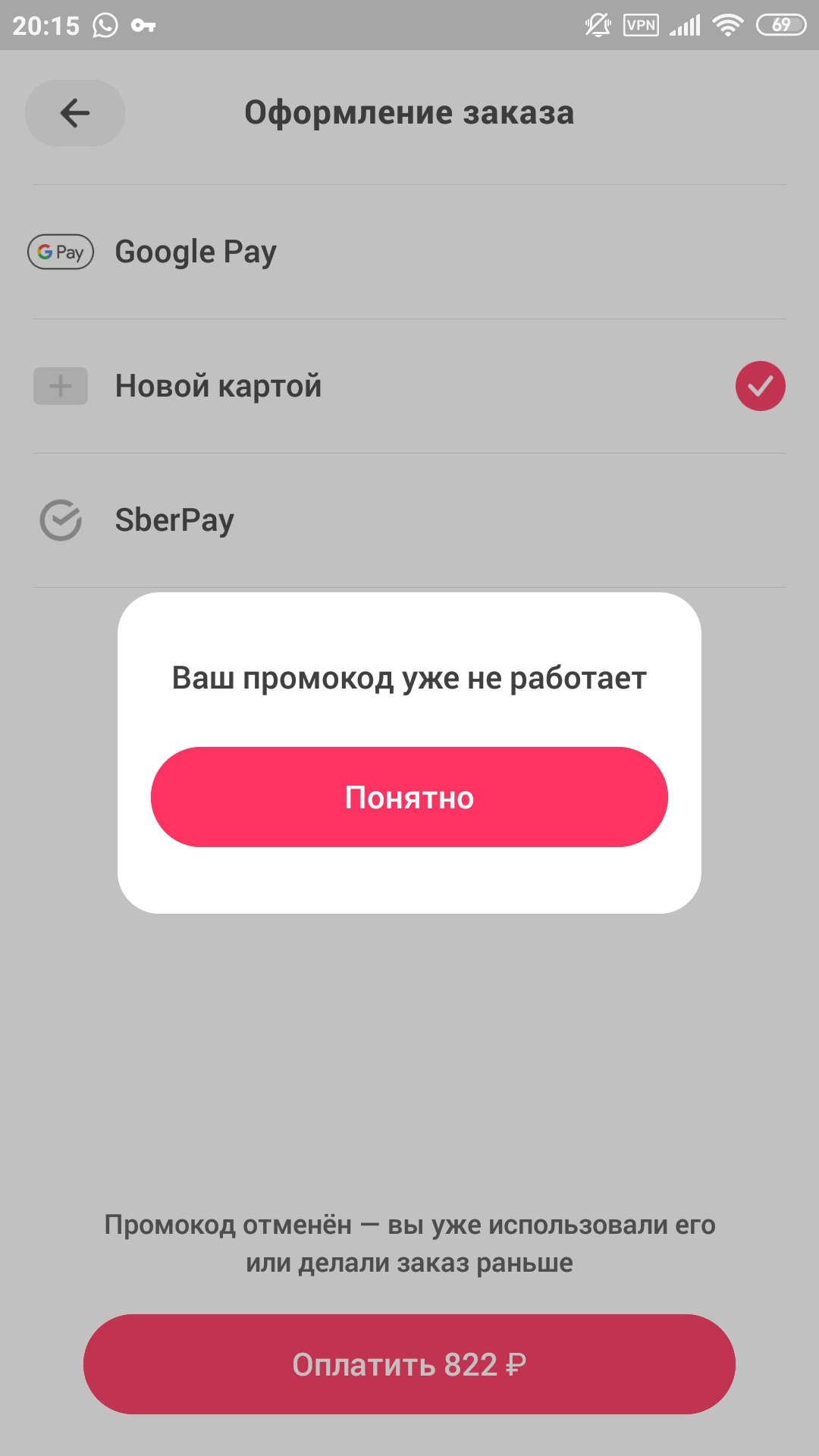
Task: Dismiss the promo code dialog with Понятно
Action: (409, 797)
